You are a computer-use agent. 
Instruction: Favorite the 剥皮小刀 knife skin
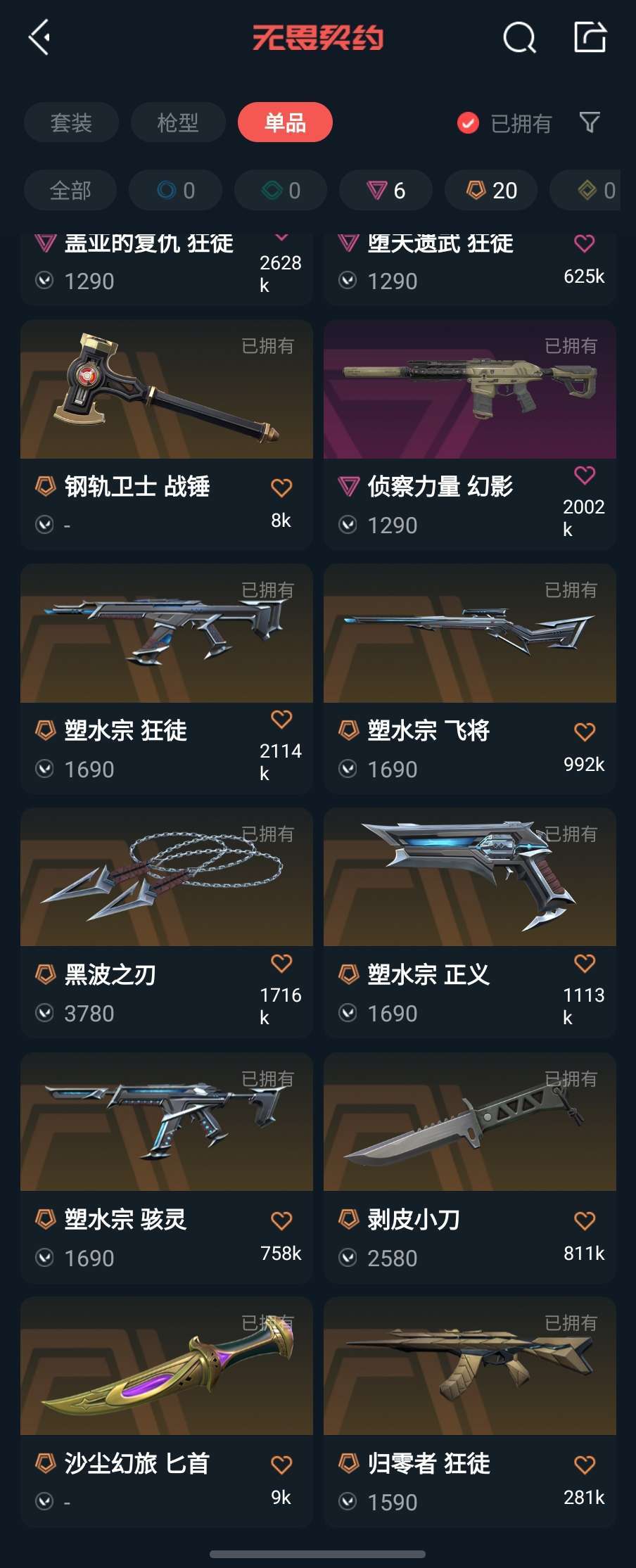click(584, 1216)
